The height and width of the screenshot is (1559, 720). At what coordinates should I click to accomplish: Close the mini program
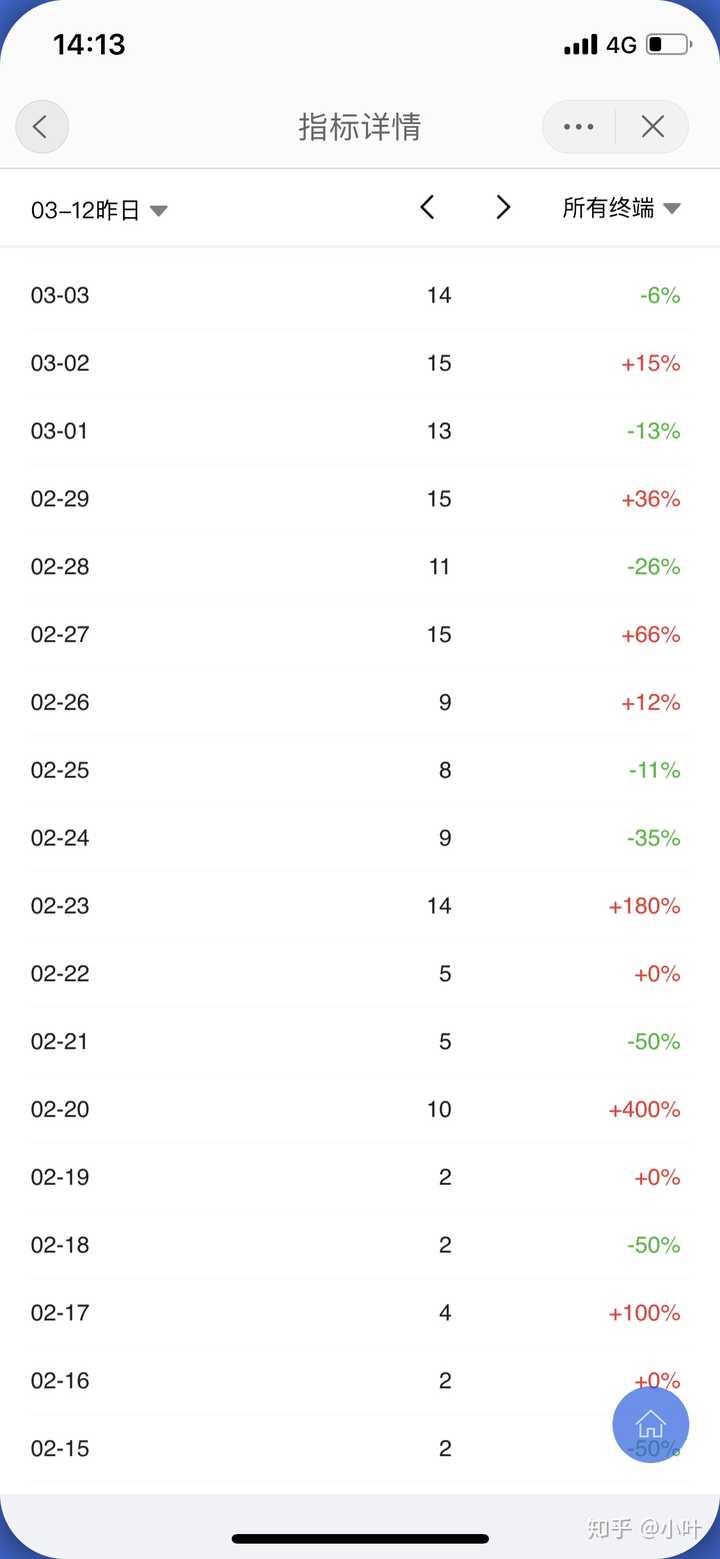[x=652, y=127]
